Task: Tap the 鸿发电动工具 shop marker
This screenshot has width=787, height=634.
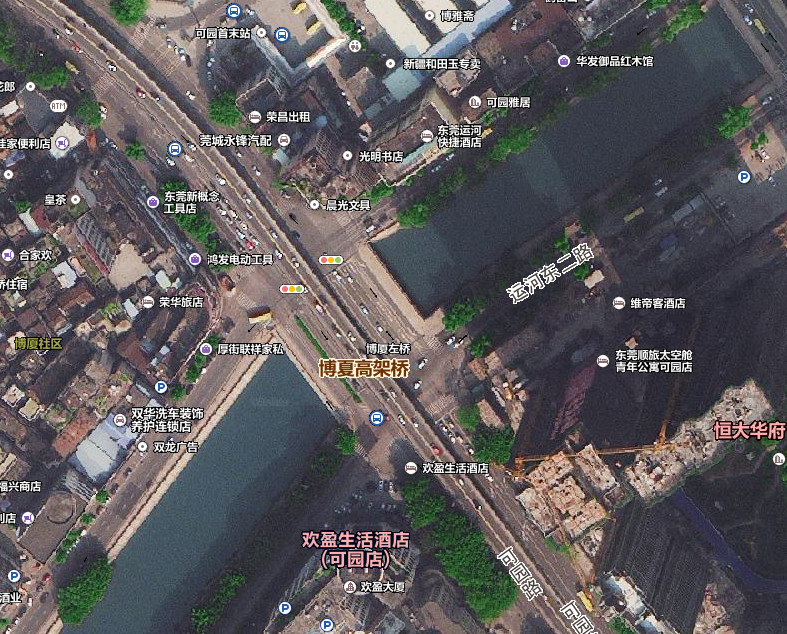Action: pyautogui.click(x=195, y=259)
